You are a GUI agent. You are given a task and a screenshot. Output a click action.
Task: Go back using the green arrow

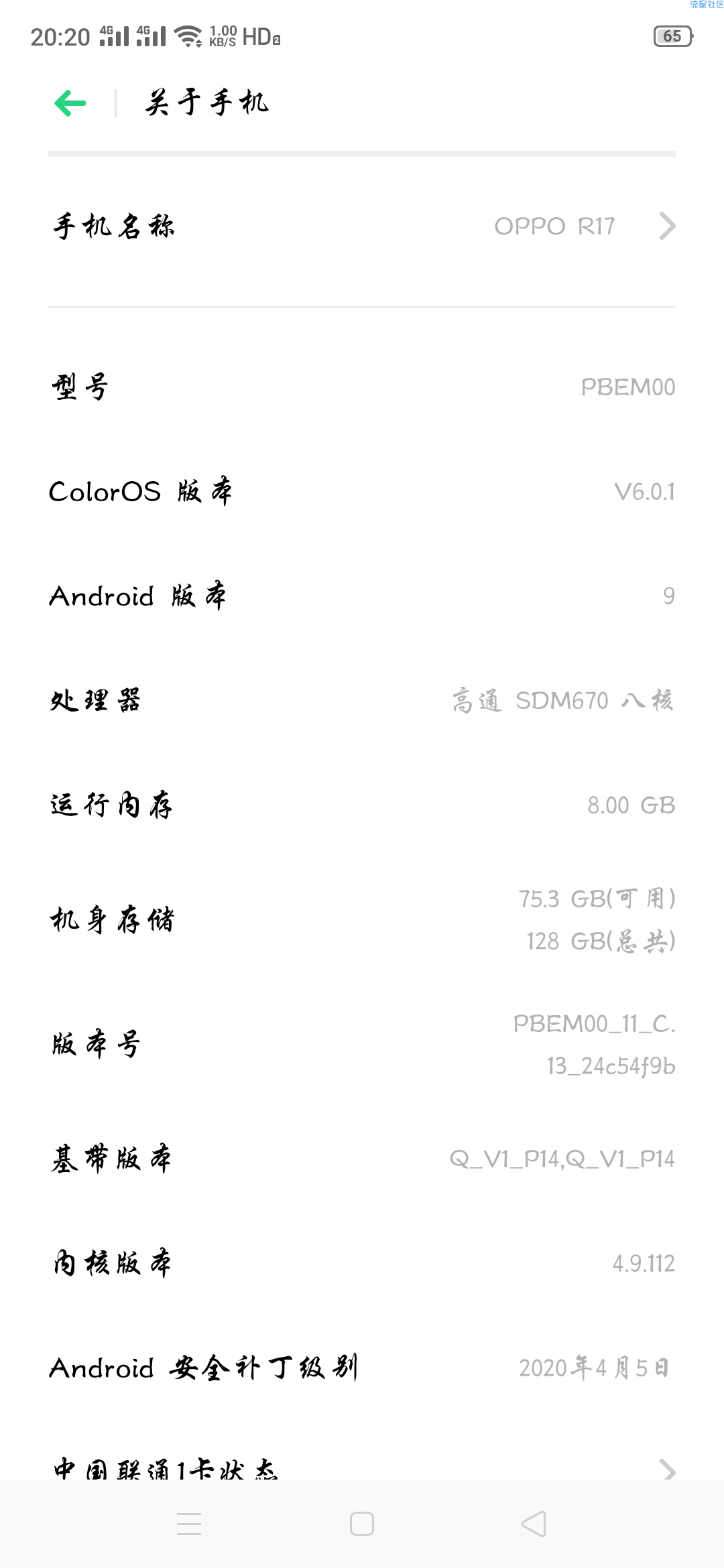coord(70,103)
